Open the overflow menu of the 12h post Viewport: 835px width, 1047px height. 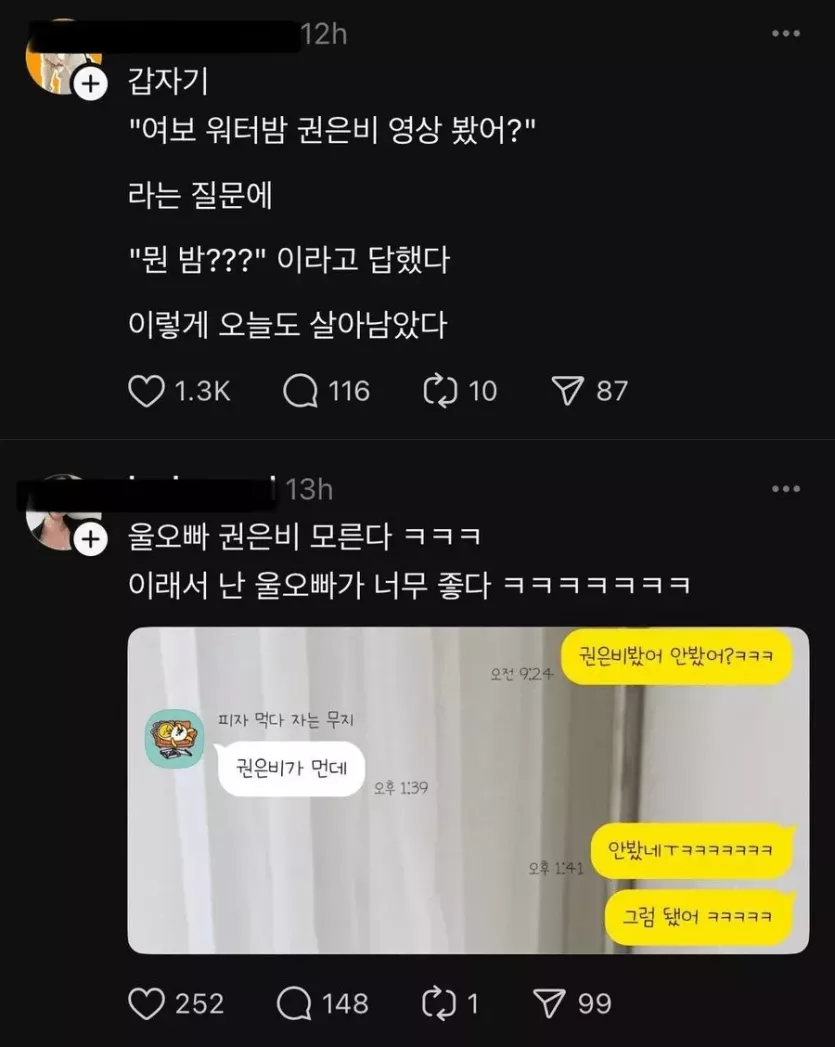pos(786,34)
